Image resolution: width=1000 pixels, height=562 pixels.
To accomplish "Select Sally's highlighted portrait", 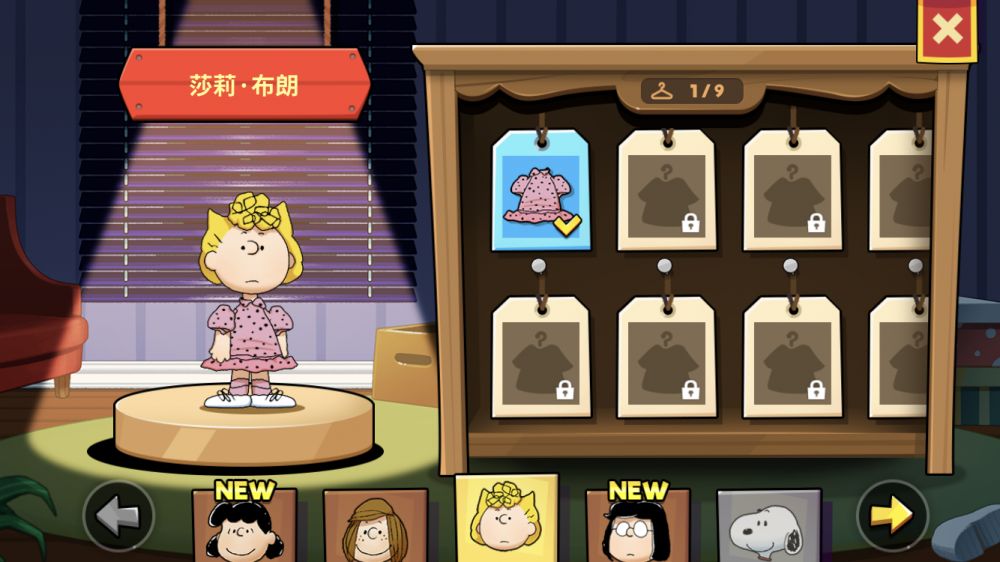I will point(506,520).
